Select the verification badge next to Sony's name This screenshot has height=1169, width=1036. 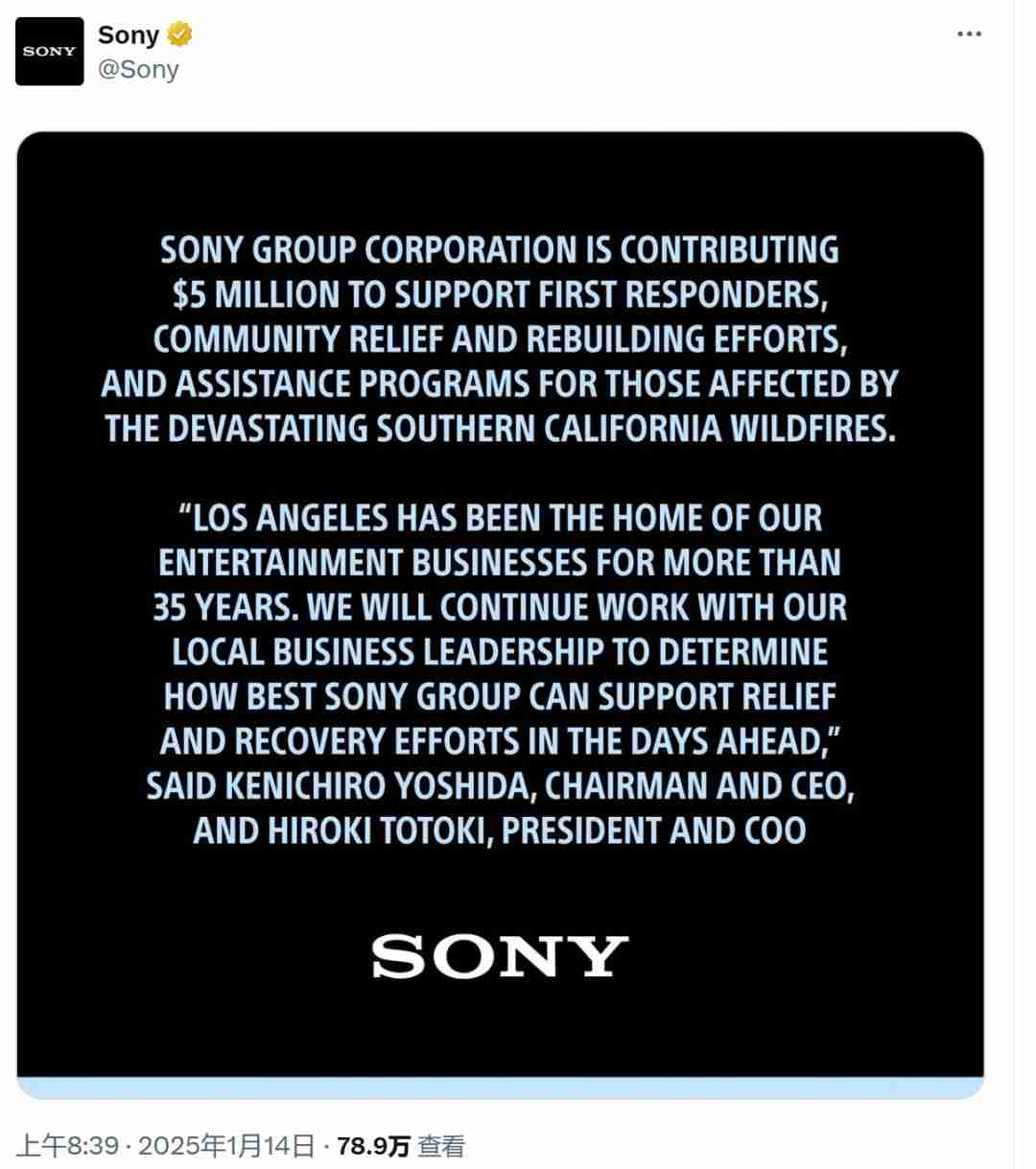click(178, 35)
